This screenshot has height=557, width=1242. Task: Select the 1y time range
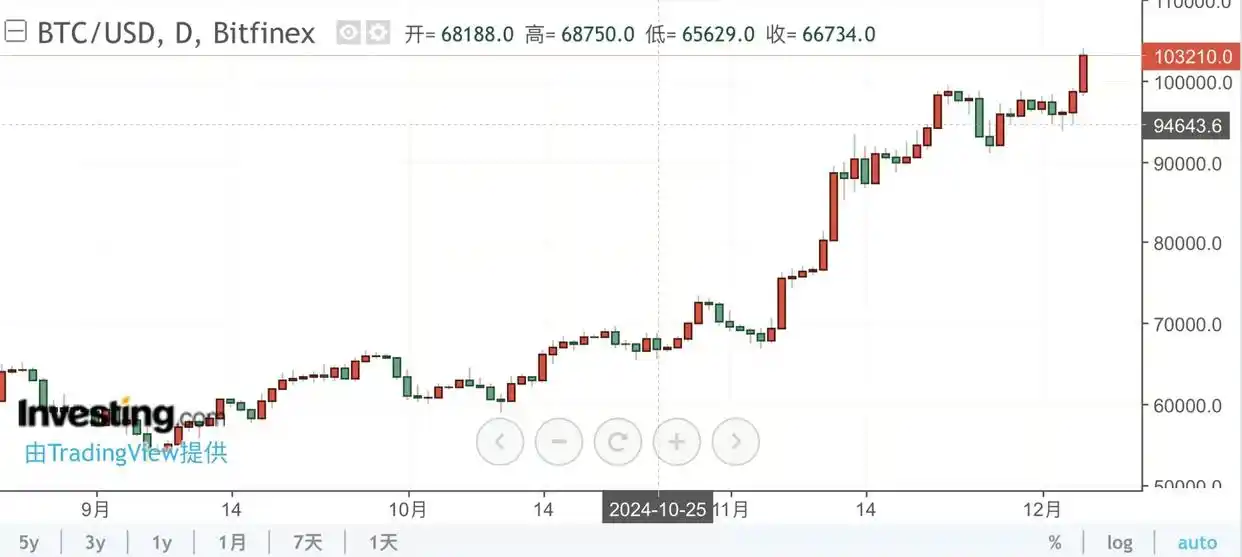tap(162, 543)
